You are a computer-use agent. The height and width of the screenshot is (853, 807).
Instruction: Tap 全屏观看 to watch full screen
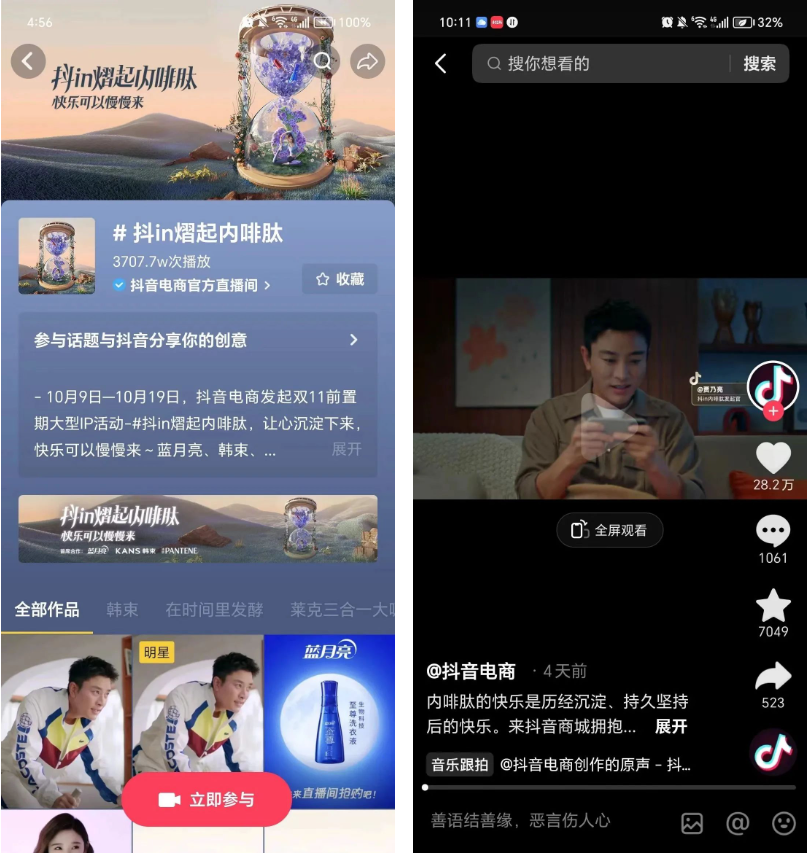(x=609, y=530)
